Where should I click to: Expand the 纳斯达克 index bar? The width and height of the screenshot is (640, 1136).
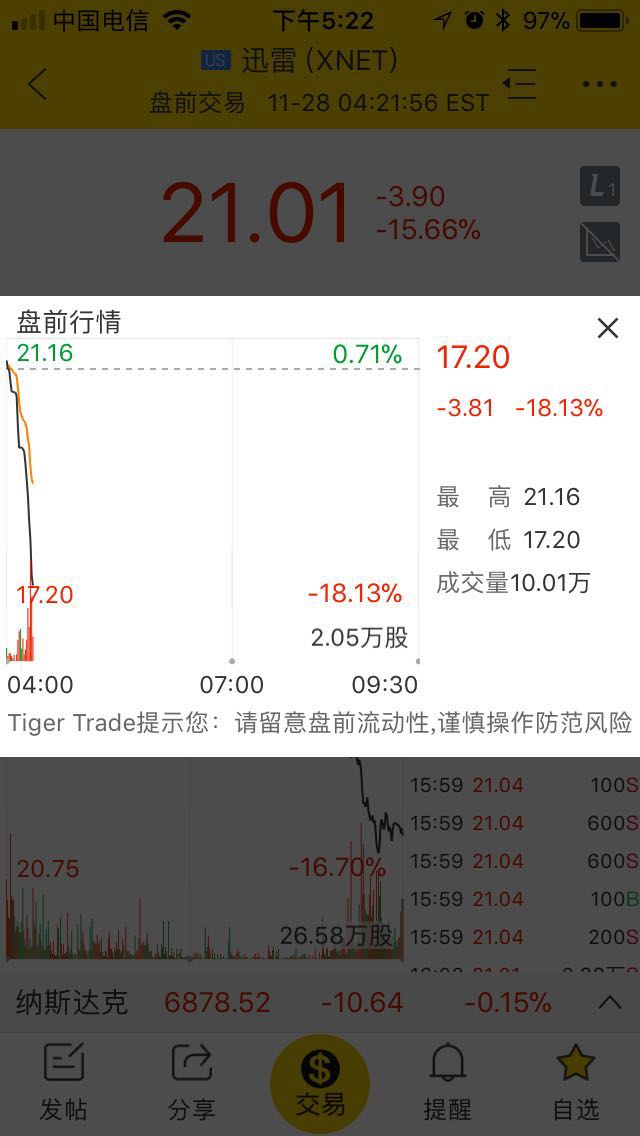(x=608, y=1002)
